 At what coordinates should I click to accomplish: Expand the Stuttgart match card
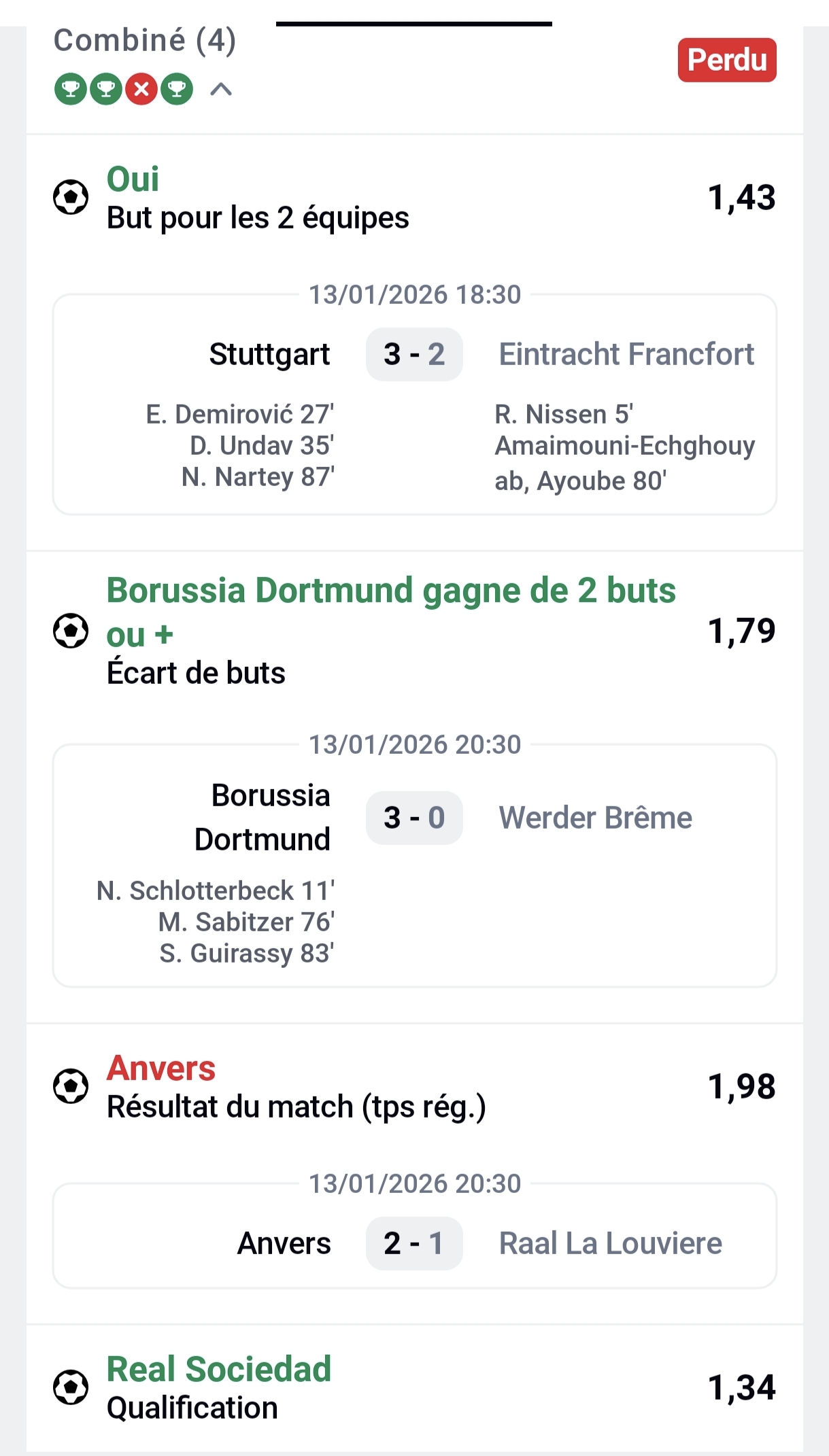414,401
